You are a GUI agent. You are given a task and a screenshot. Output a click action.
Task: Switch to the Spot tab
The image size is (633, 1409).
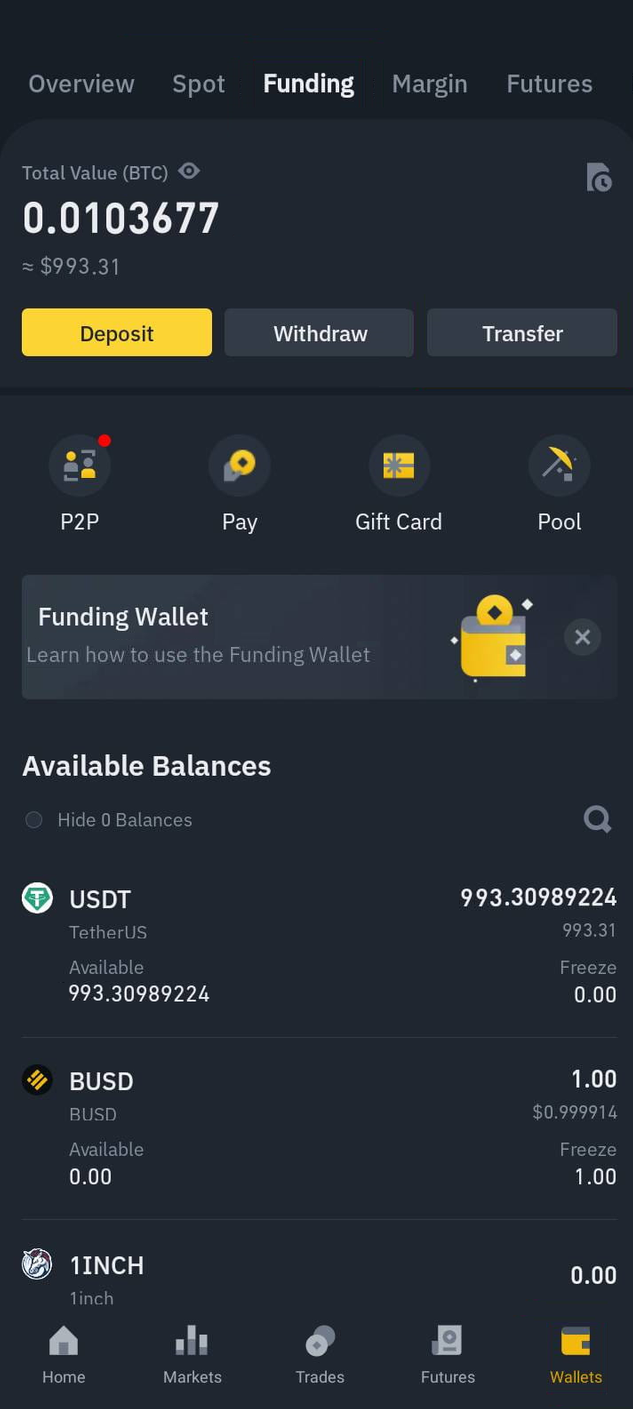pos(198,84)
